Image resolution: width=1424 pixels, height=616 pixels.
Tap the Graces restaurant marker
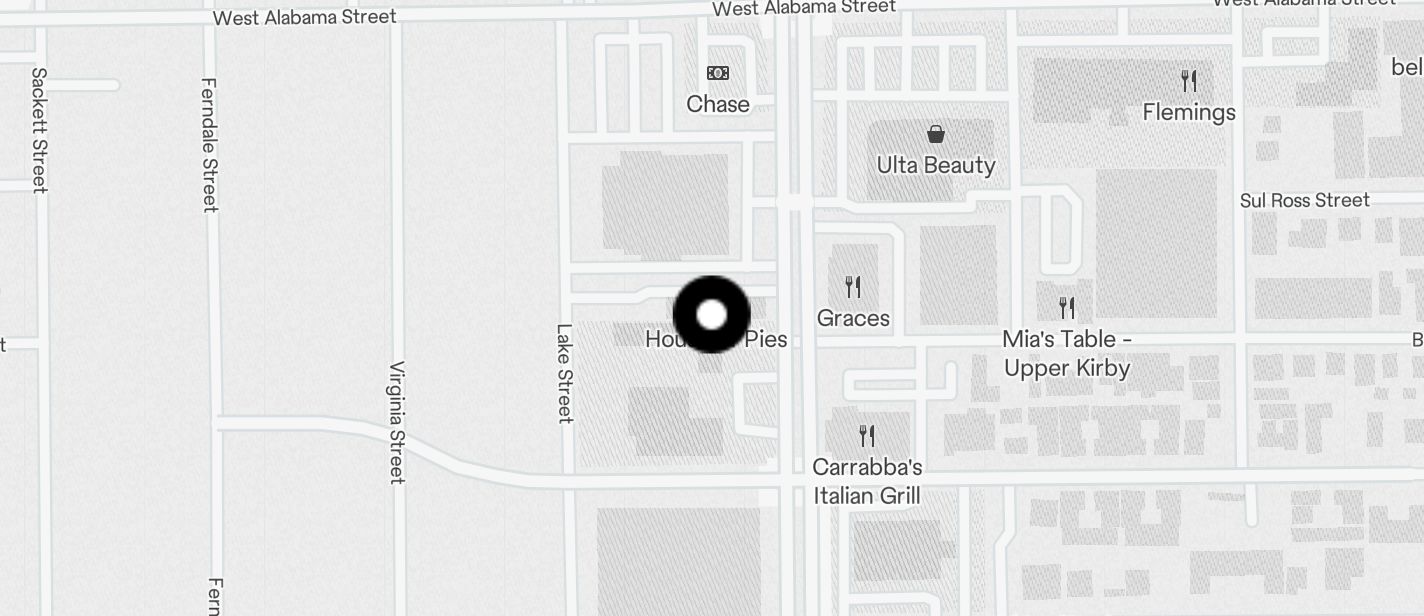point(853,288)
